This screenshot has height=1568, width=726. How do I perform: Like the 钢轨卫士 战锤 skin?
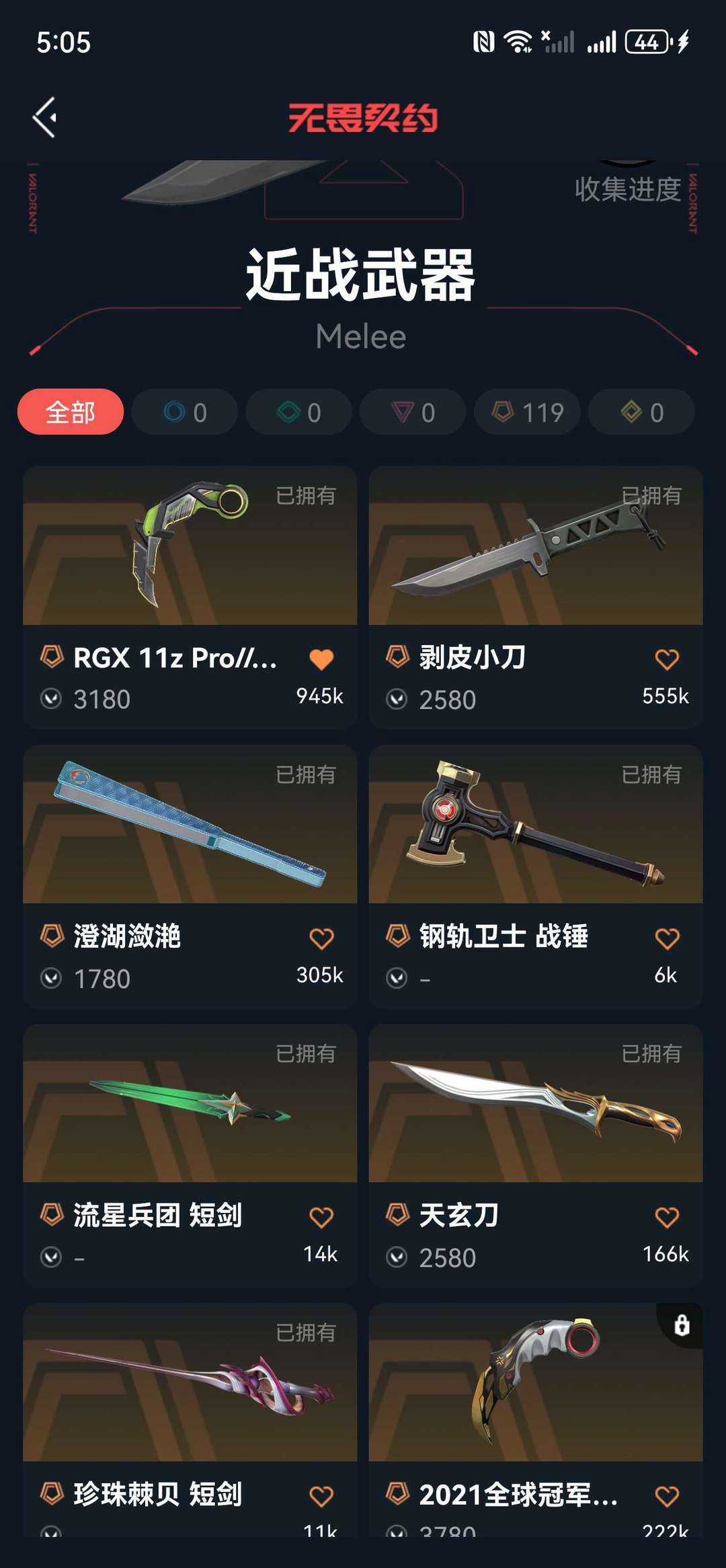[x=667, y=938]
